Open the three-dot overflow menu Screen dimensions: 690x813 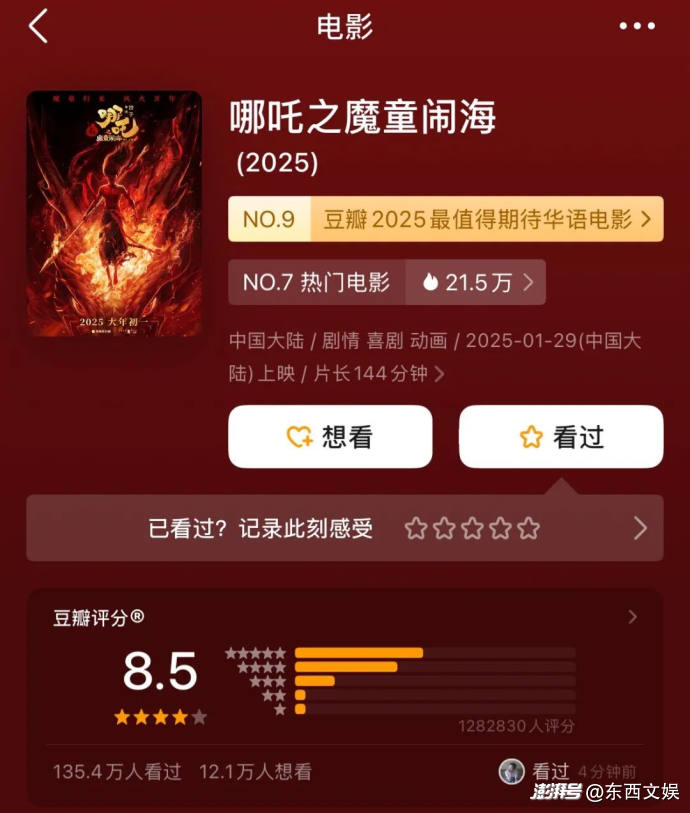pos(637,26)
